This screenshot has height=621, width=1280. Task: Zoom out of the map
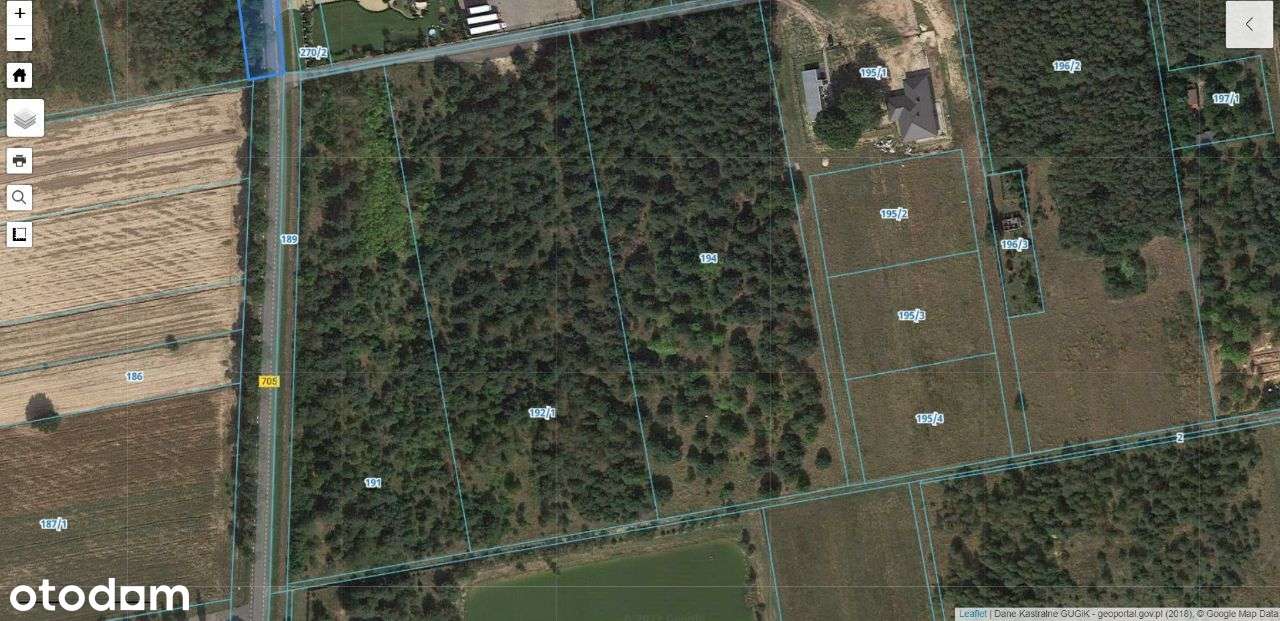(19, 39)
